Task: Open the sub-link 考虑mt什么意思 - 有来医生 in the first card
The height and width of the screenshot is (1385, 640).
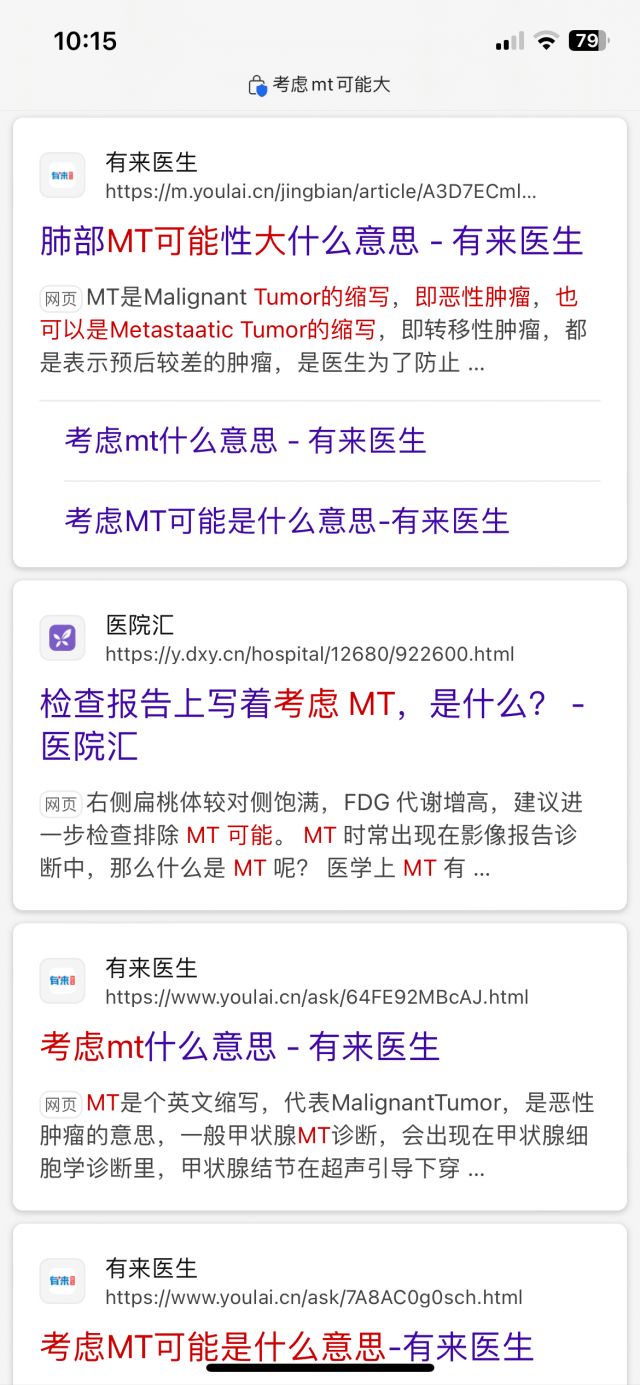Action: 245,441
